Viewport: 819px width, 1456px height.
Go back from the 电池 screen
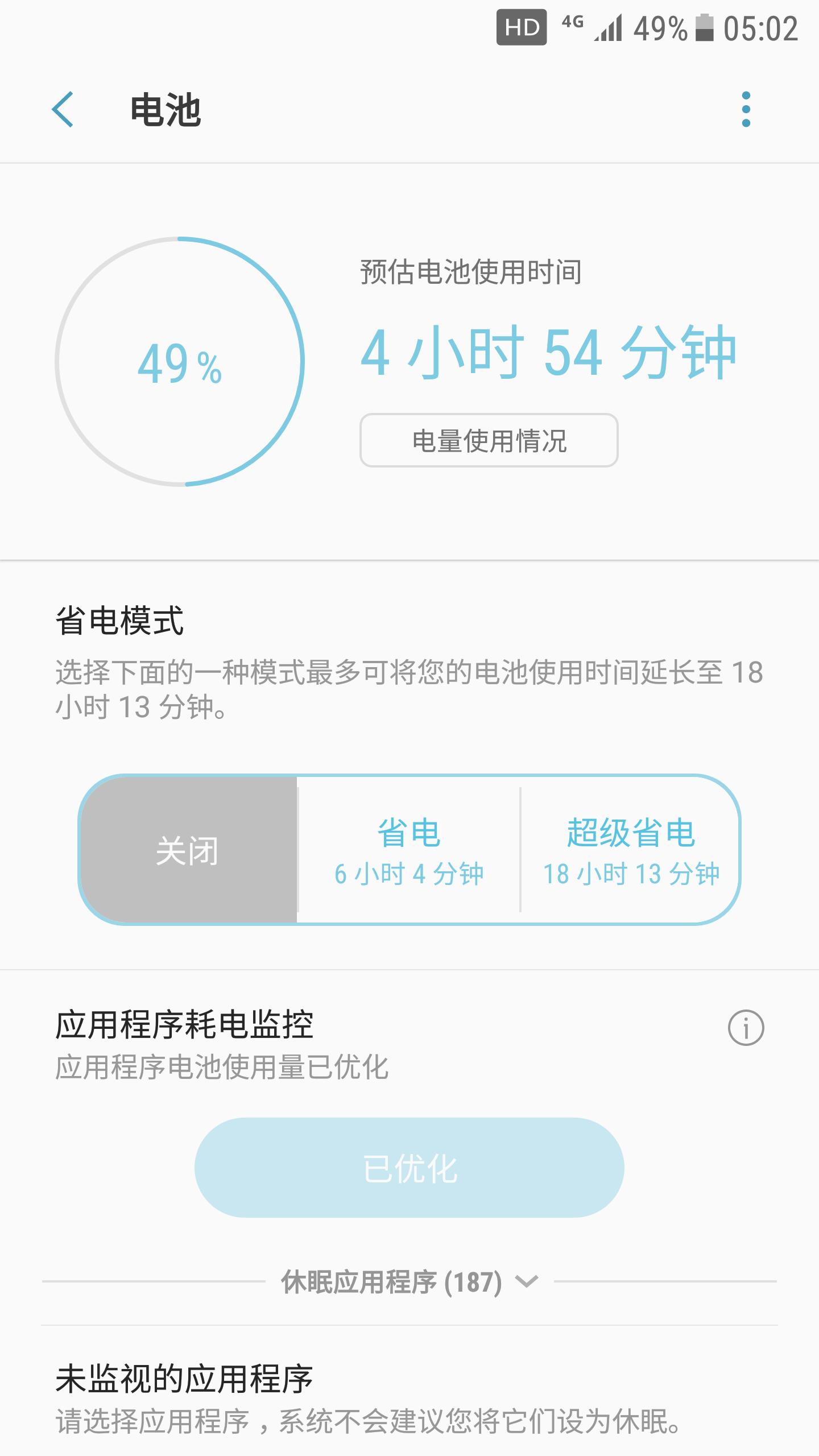pos(63,109)
